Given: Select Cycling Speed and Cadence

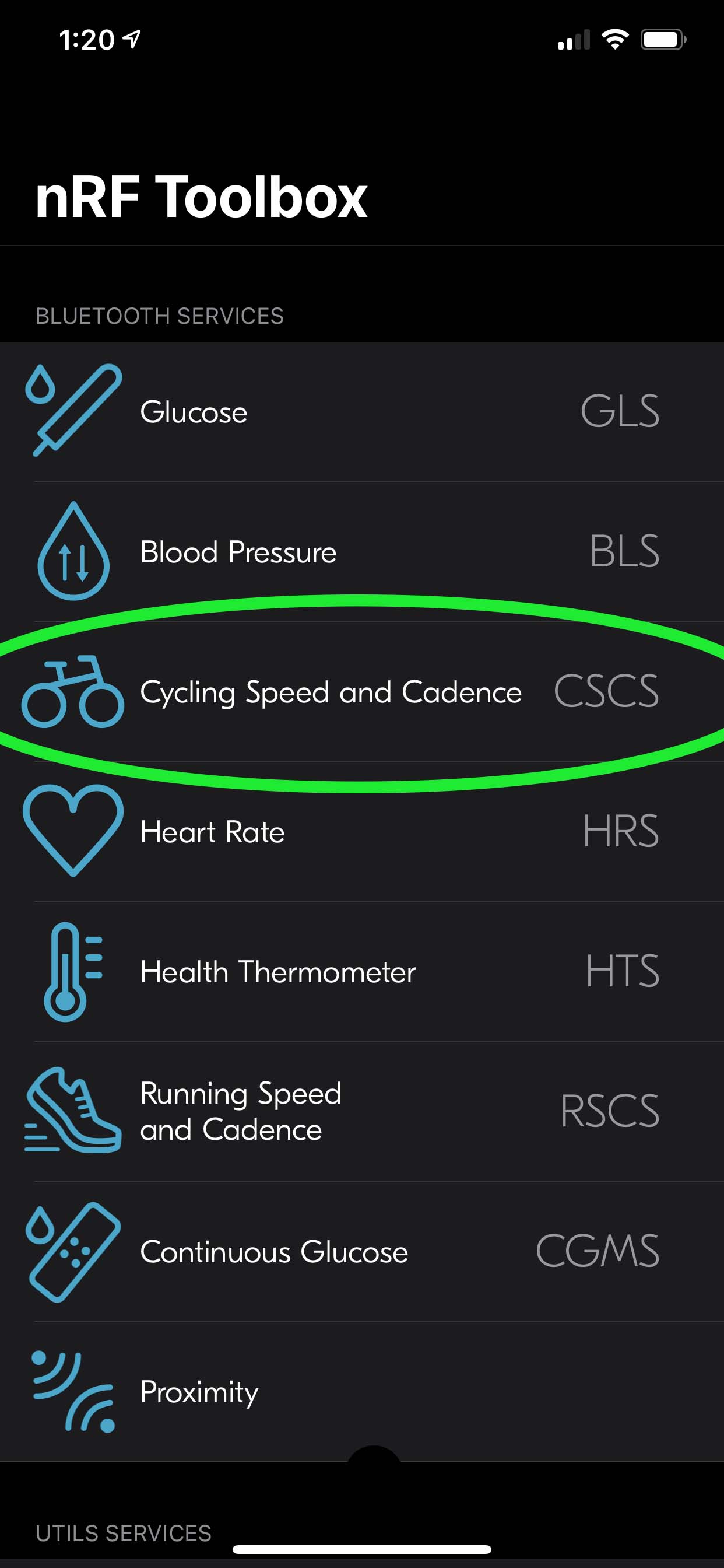Looking at the screenshot, I should coord(362,691).
